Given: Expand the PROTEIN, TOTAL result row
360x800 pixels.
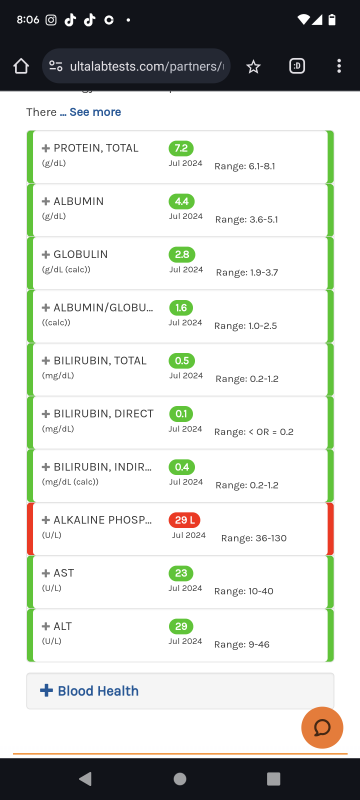Looking at the screenshot, I should (x=180, y=157).
